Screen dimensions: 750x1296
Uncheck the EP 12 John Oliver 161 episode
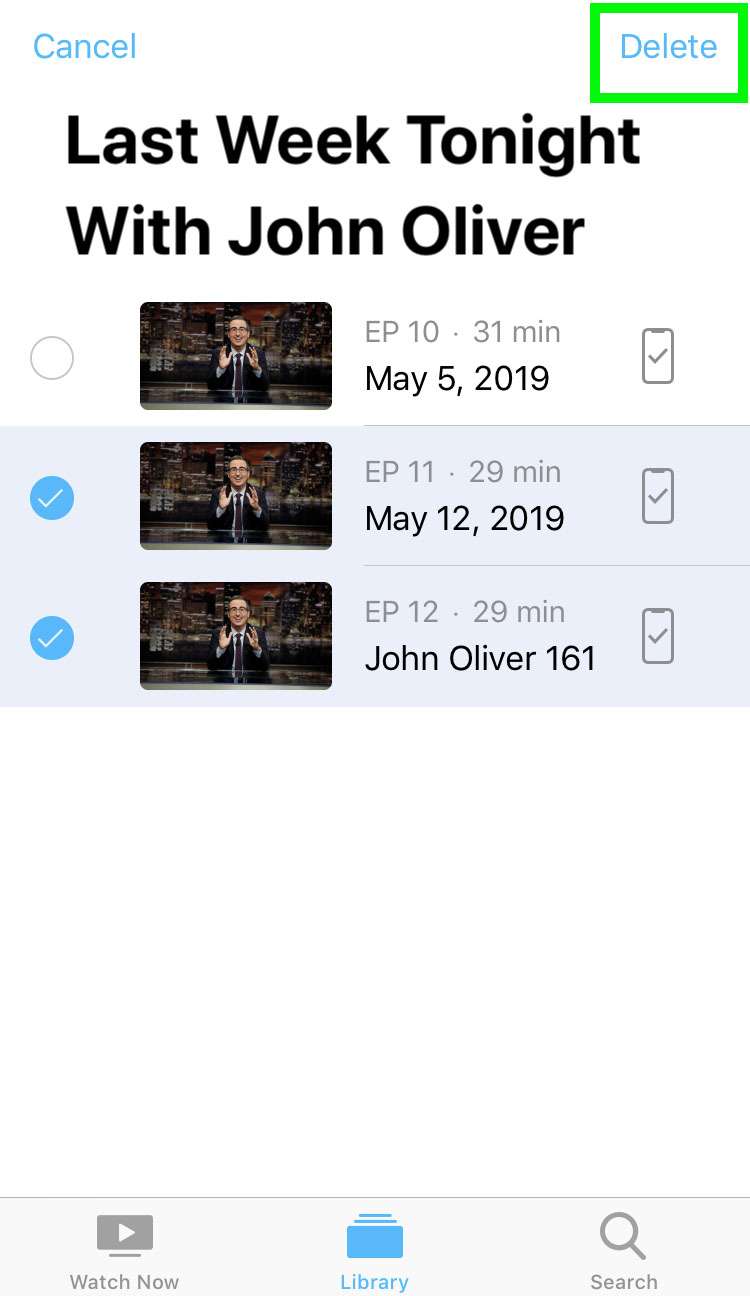point(52,638)
